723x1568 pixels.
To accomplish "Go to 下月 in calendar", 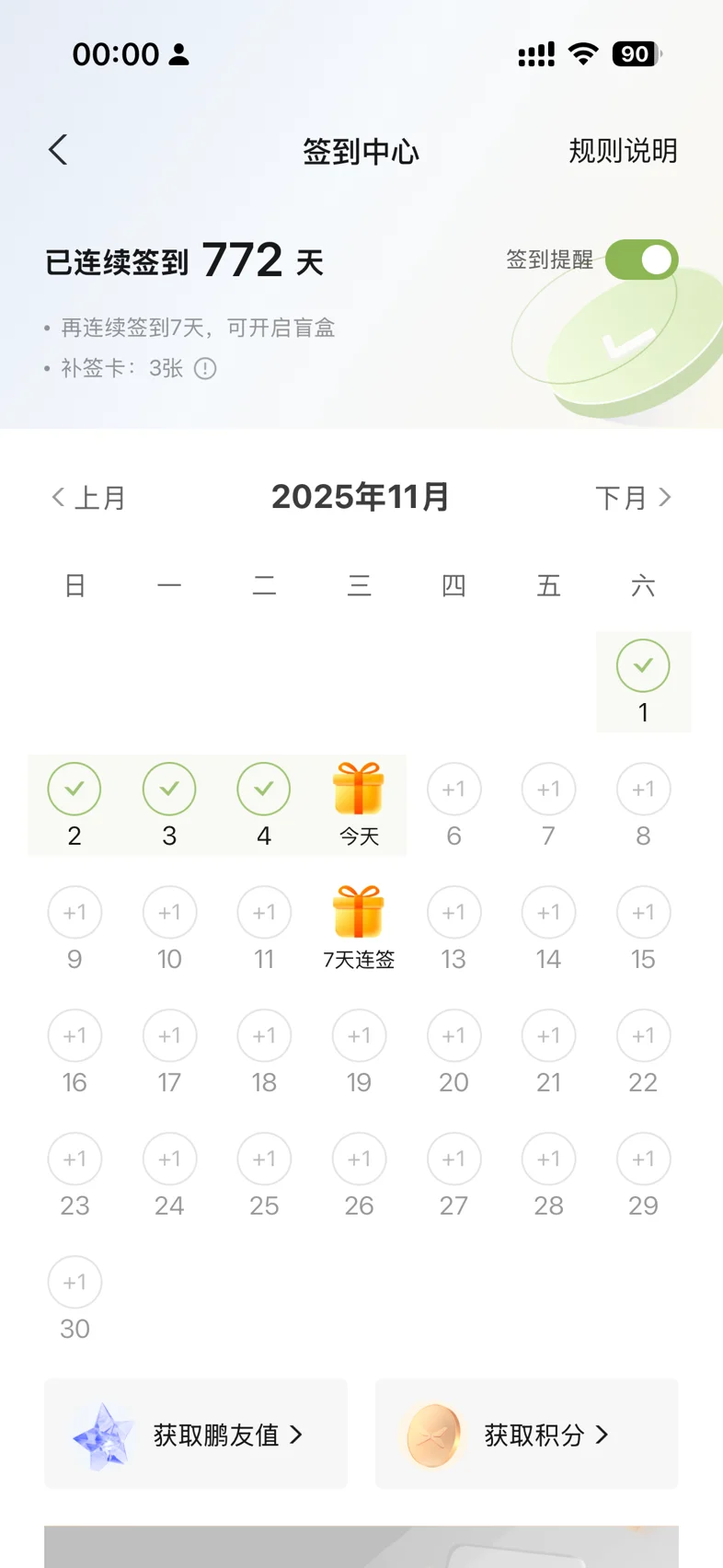I will click(x=633, y=498).
